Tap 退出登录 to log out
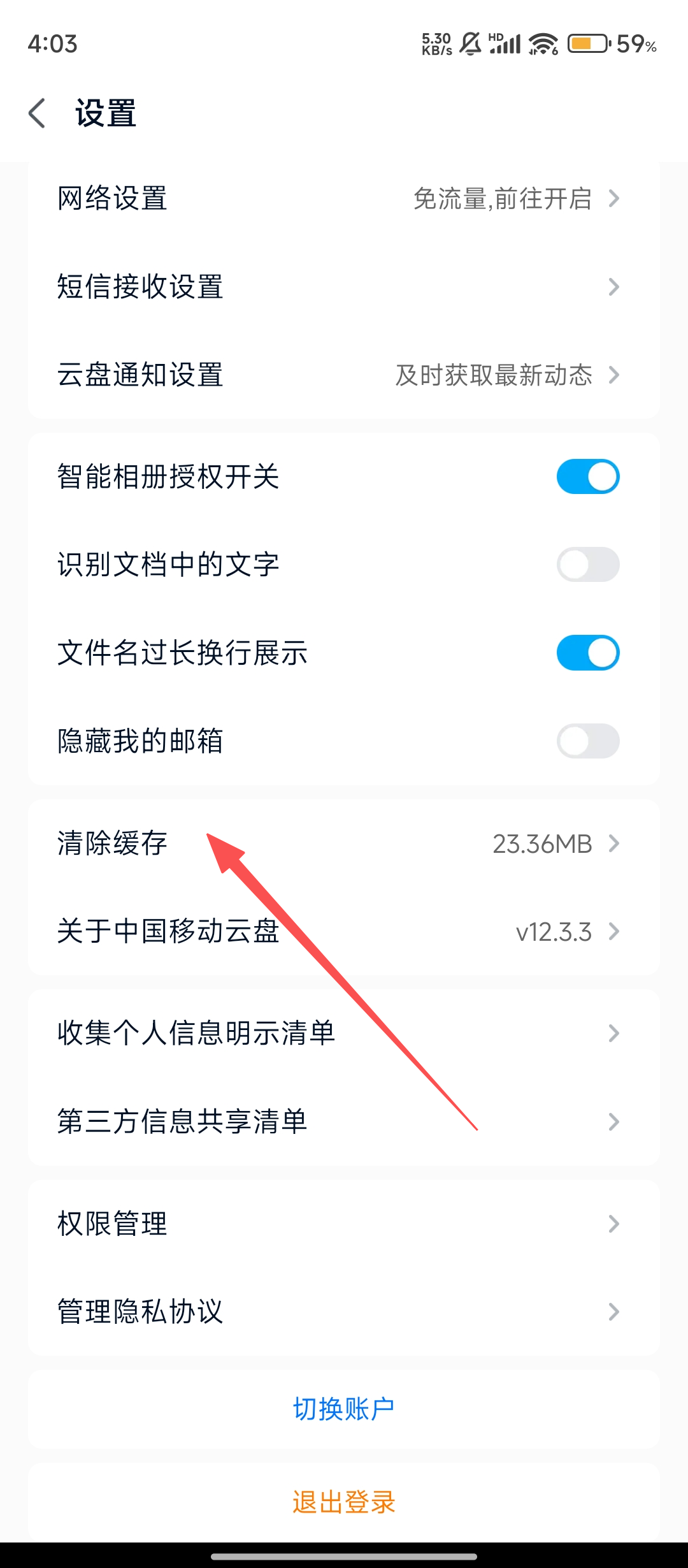Viewport: 688px width, 1568px height. 344,1502
